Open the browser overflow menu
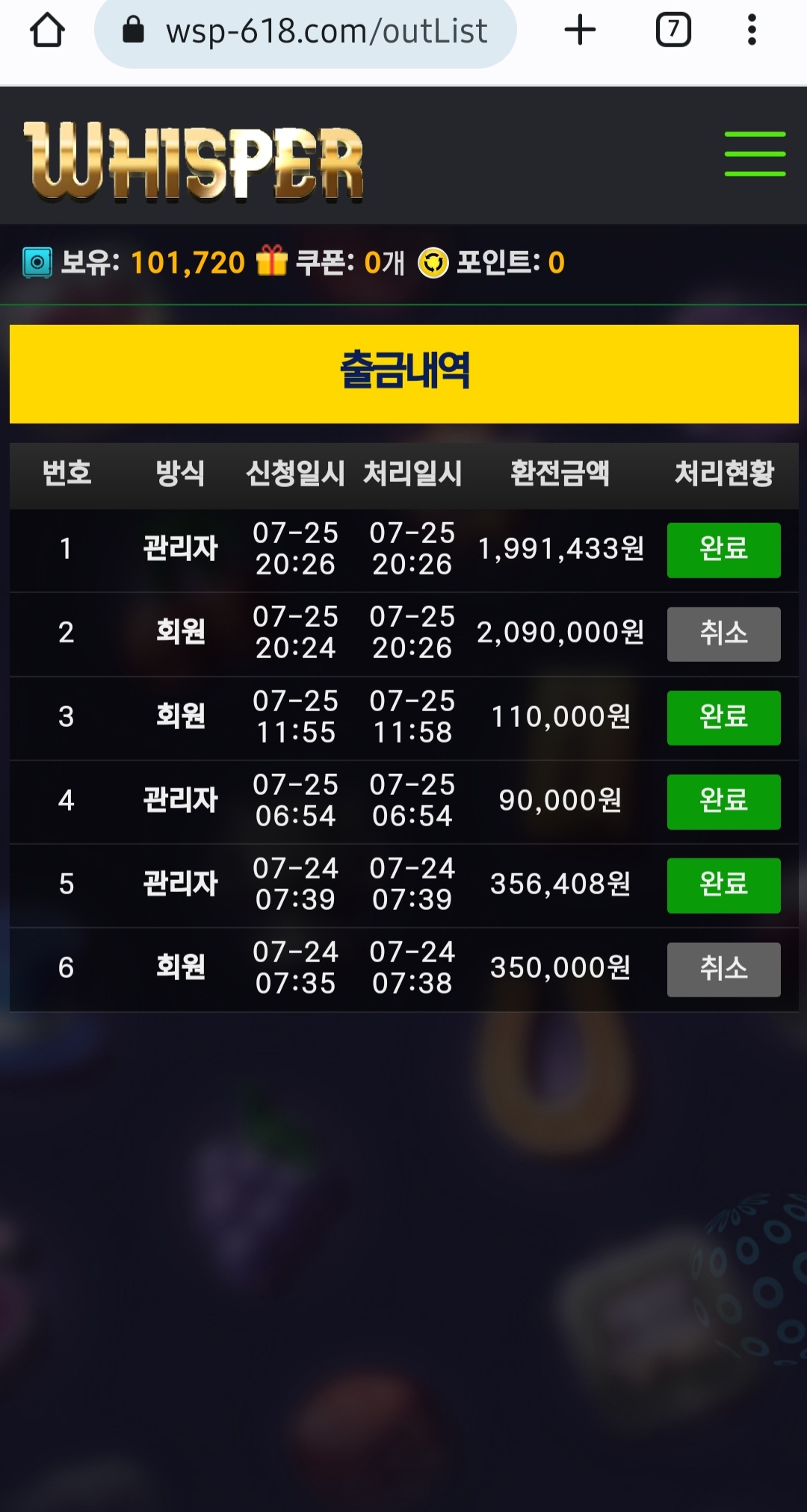The image size is (807, 1512). point(752,31)
